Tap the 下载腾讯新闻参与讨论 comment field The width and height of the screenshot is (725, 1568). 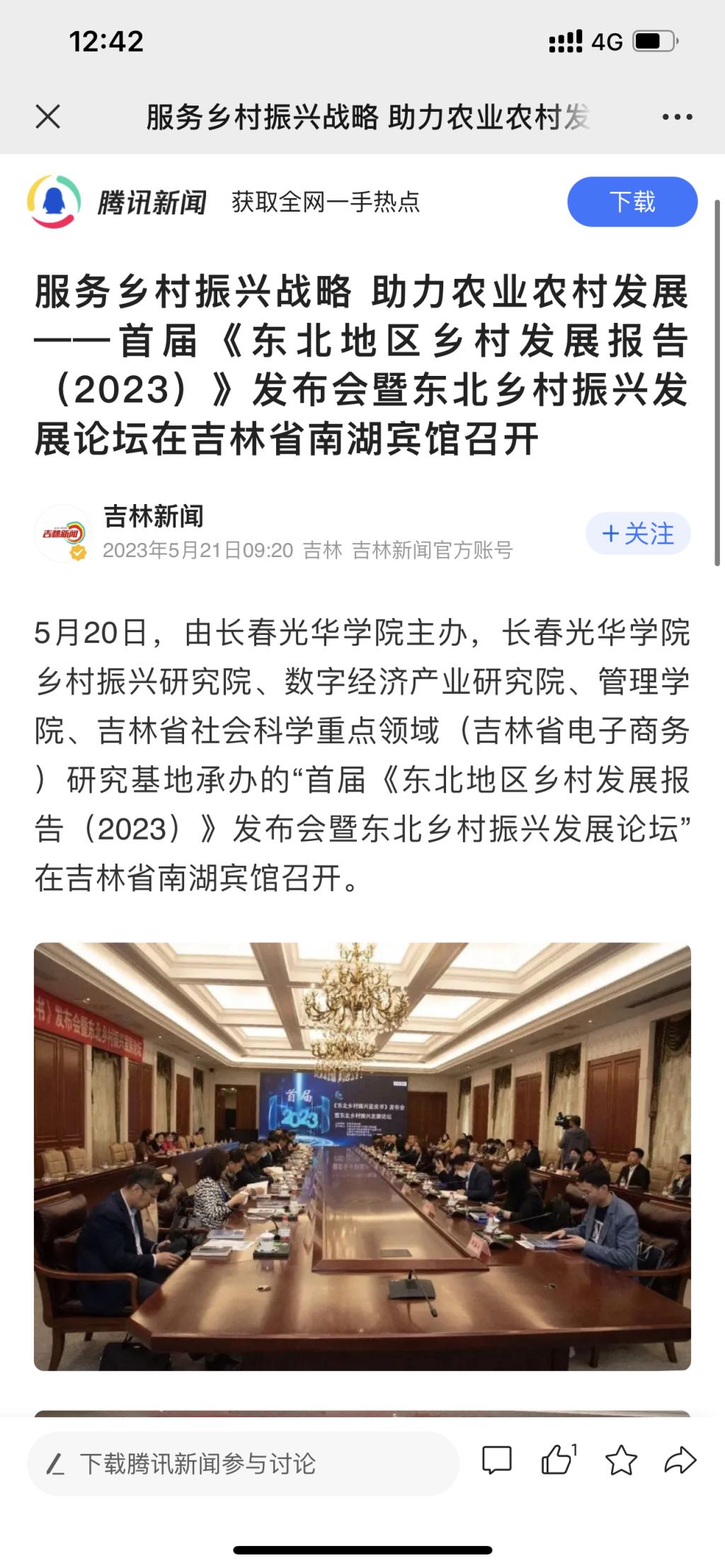(x=243, y=1463)
